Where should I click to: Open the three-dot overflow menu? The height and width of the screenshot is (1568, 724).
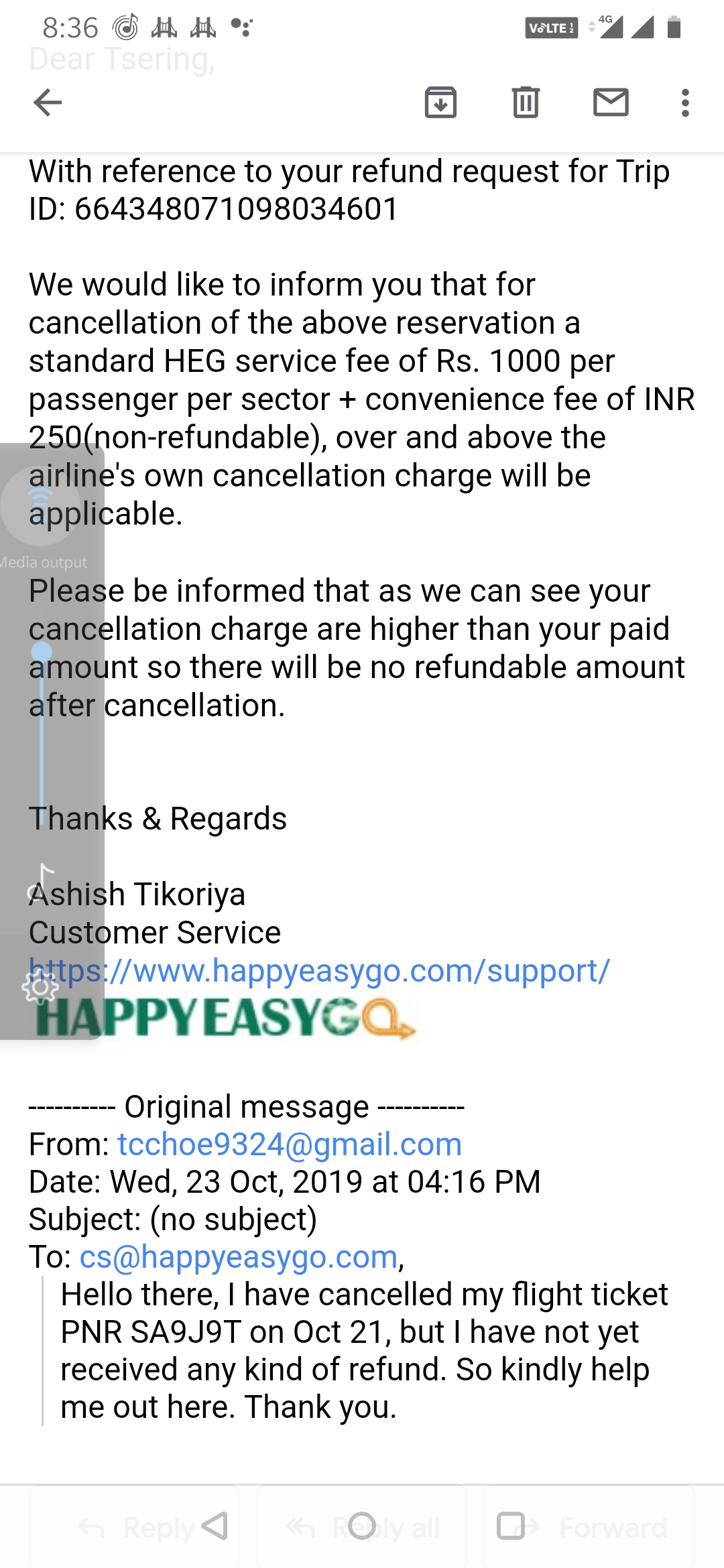coord(684,103)
